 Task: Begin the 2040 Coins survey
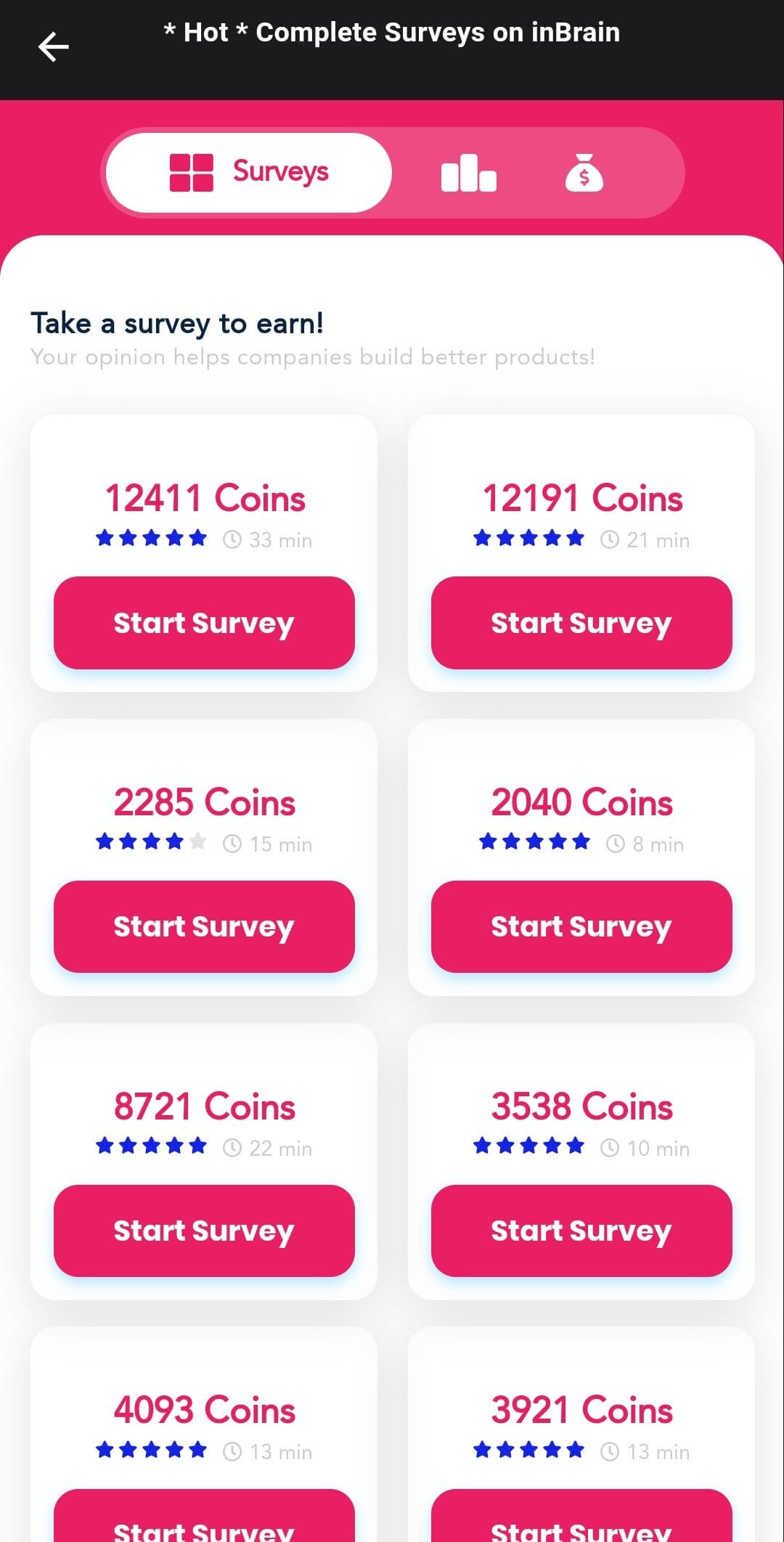pos(581,926)
